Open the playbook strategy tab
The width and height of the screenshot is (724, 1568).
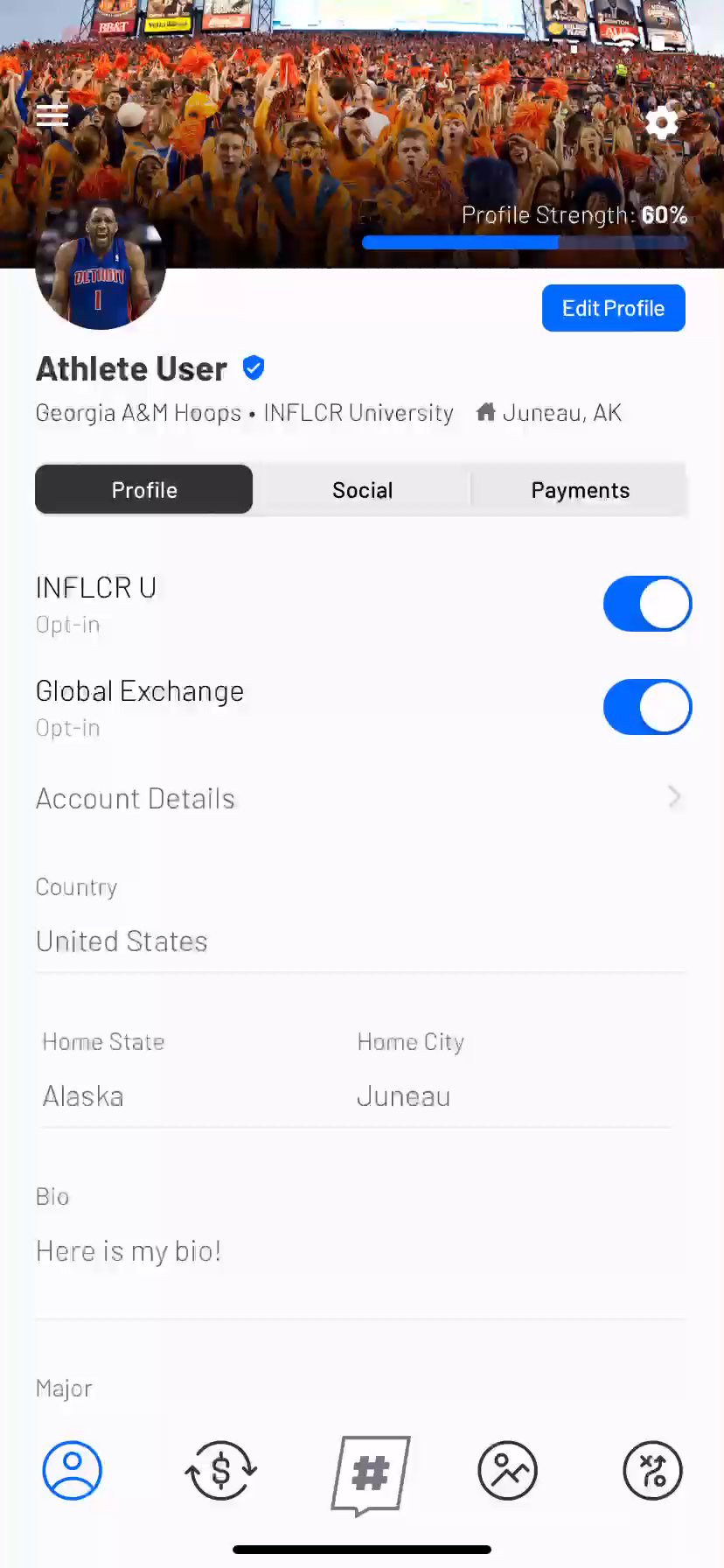[652, 1471]
